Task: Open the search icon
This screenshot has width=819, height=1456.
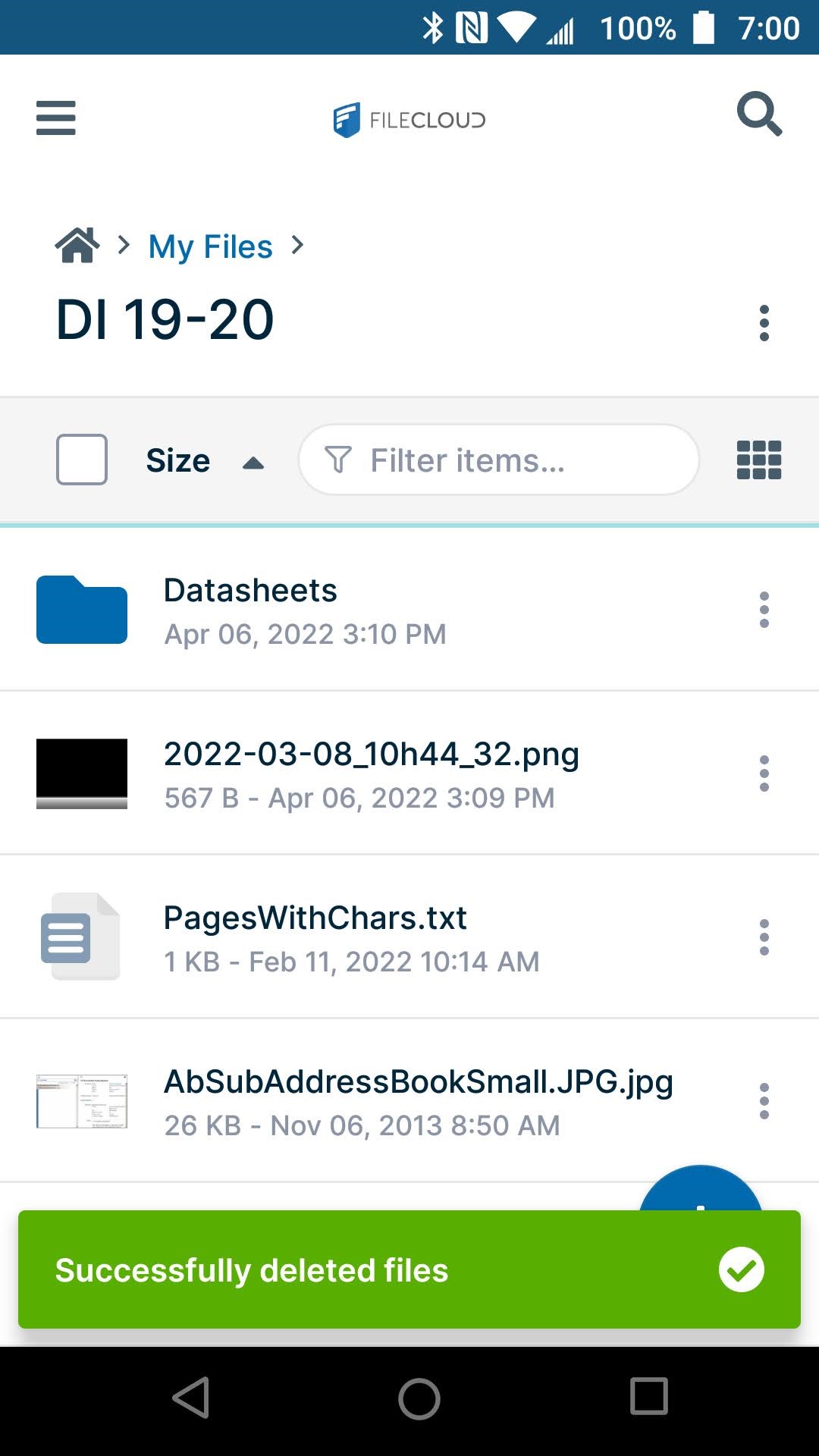Action: pyautogui.click(x=761, y=116)
